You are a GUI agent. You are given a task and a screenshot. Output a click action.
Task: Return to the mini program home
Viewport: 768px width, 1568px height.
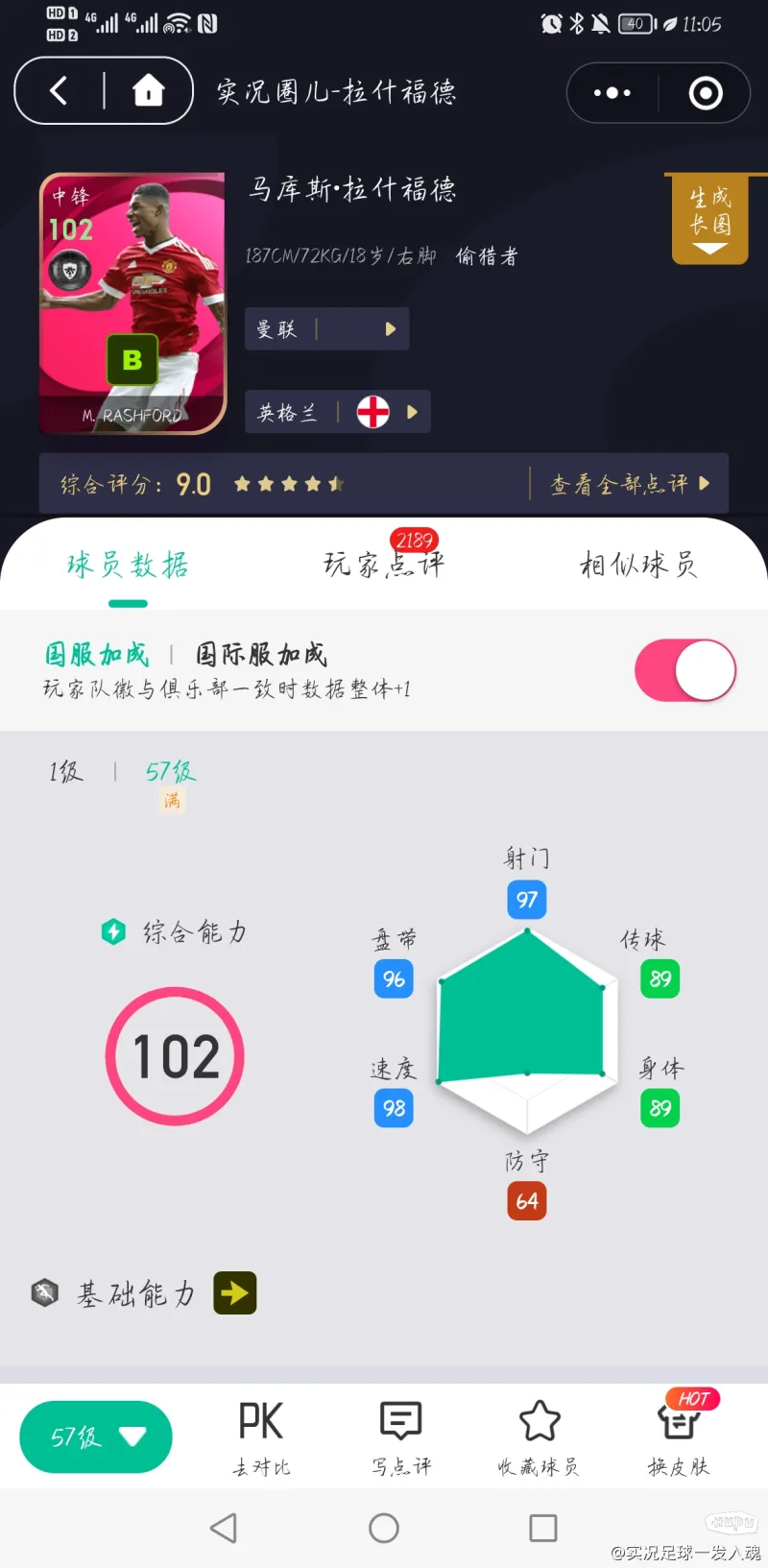pyautogui.click(x=148, y=91)
